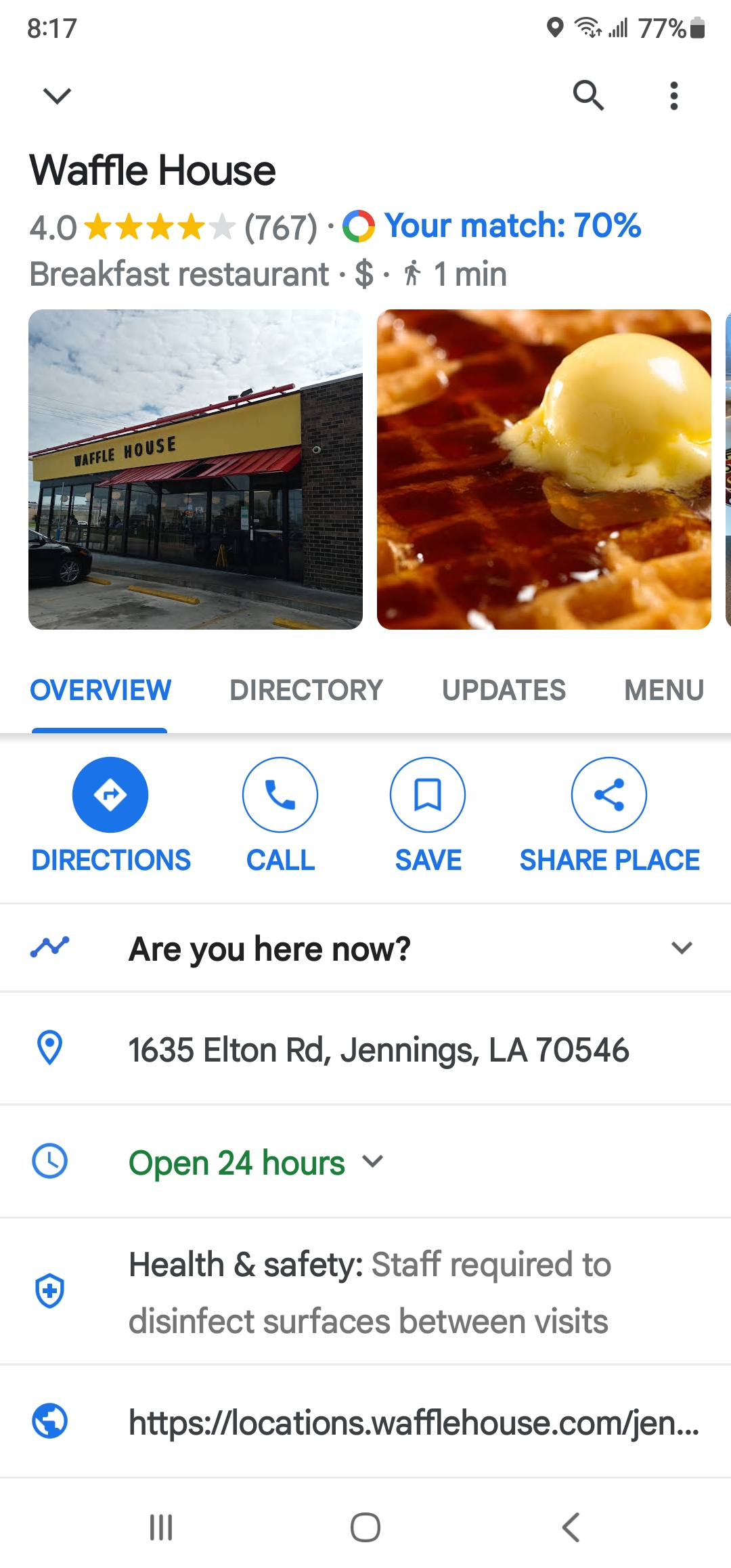Open the search icon
This screenshot has width=731, height=1568.
588,95
